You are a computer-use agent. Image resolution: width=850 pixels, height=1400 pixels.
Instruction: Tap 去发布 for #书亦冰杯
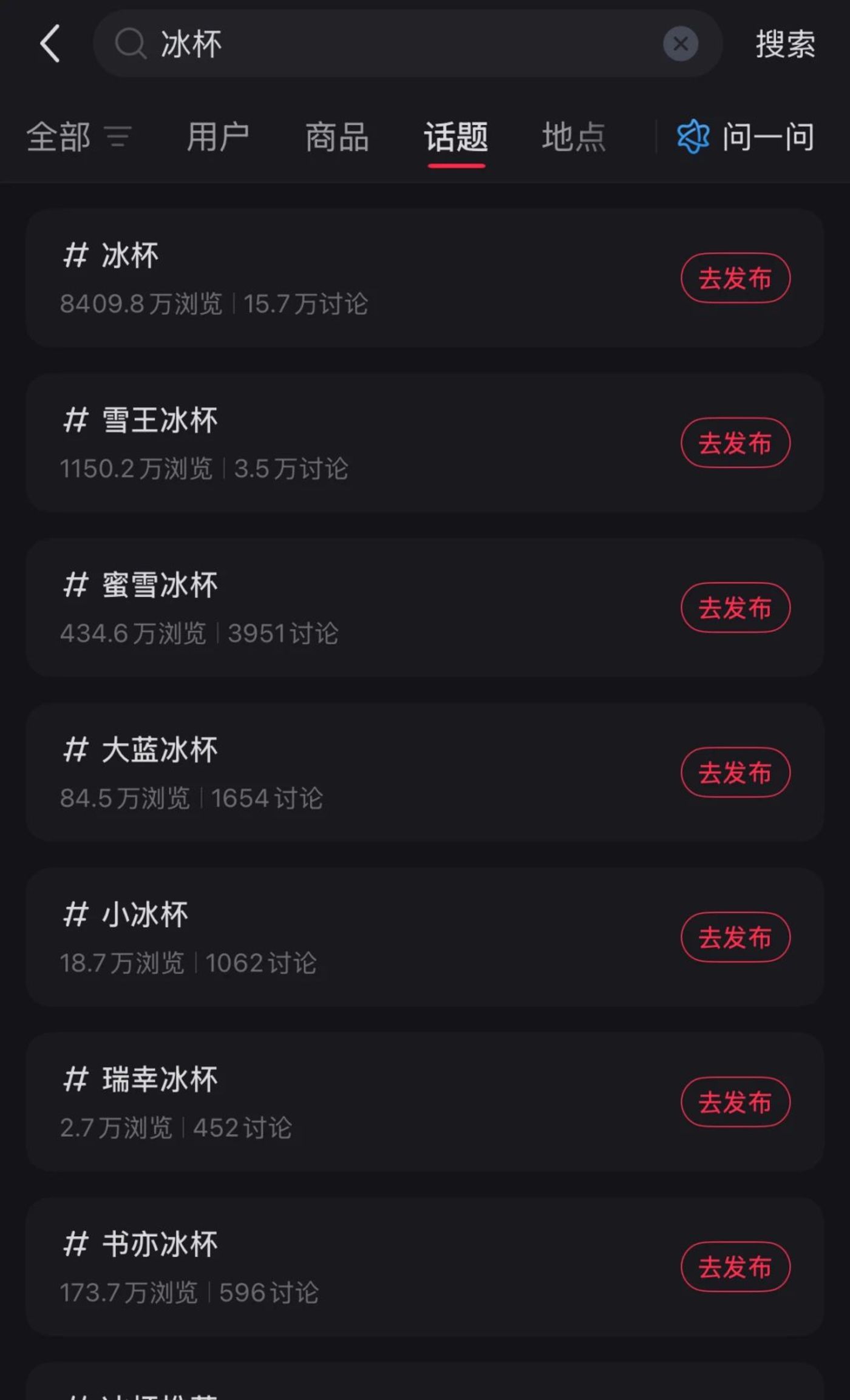(x=735, y=1266)
